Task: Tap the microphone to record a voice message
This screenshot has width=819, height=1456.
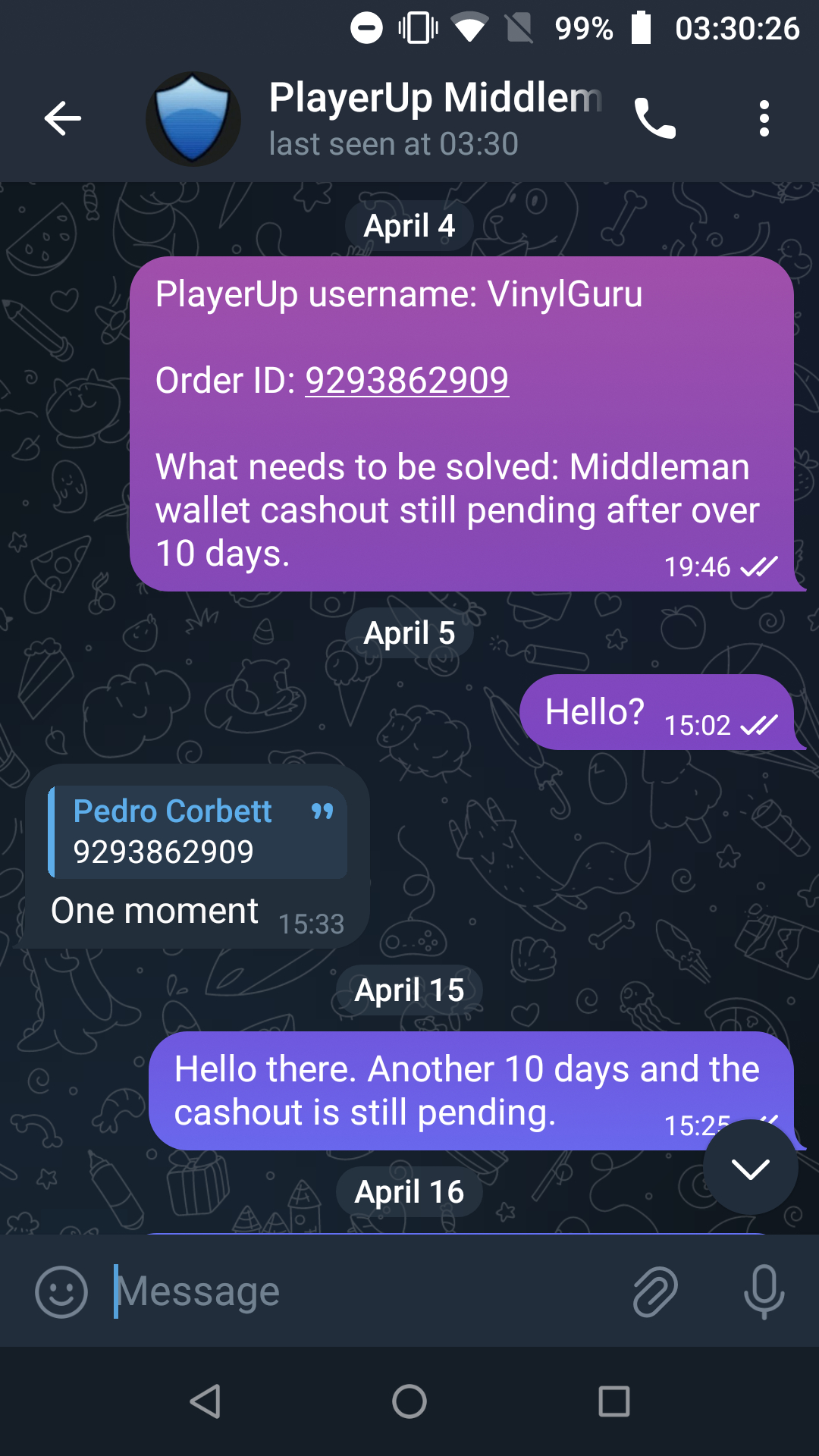Action: point(764,1291)
